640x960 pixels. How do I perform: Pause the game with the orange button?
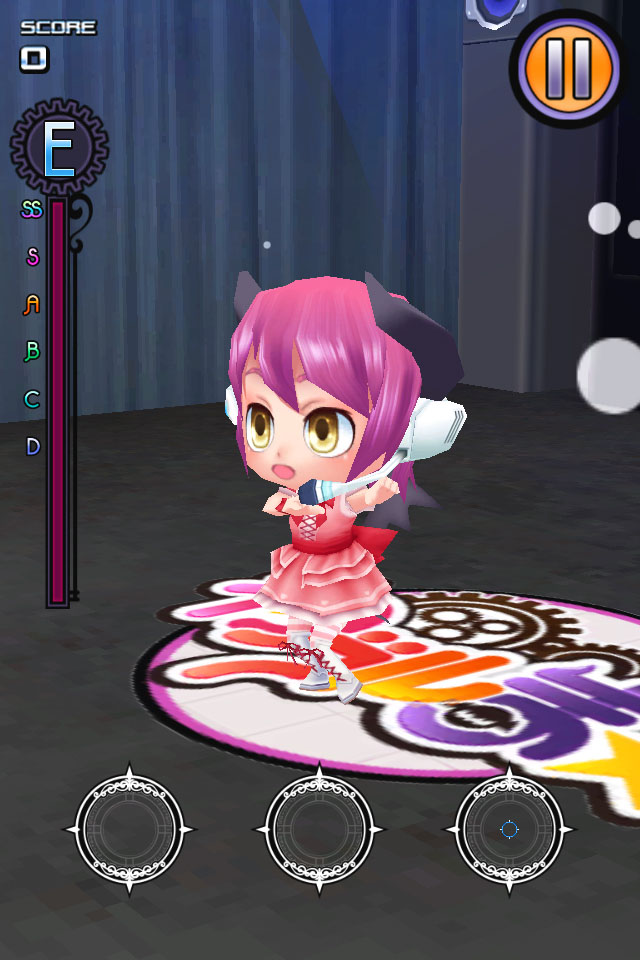[x=571, y=68]
